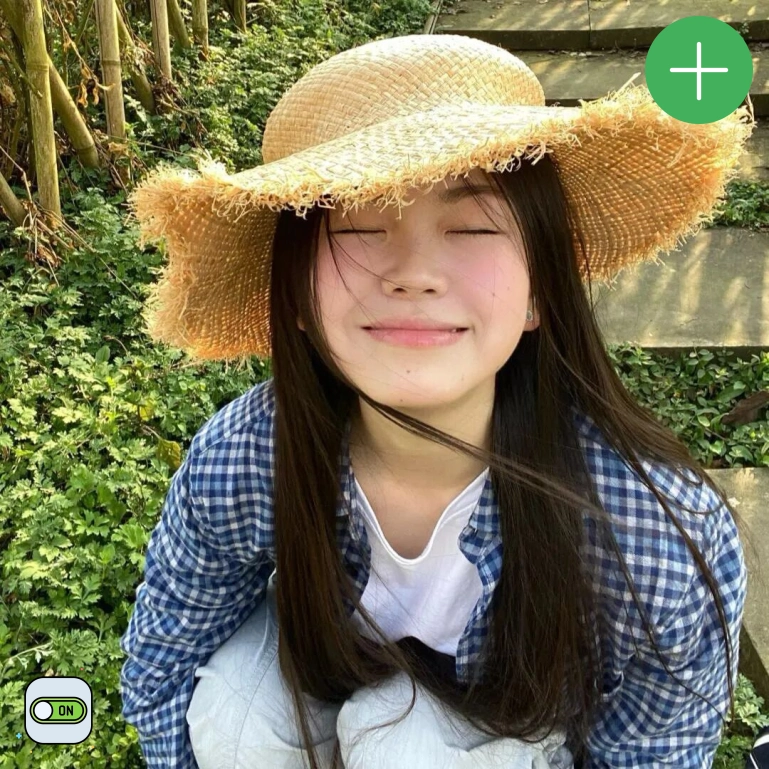This screenshot has width=769, height=769.
Task: Switch off the ON toggle
Action: click(58, 710)
